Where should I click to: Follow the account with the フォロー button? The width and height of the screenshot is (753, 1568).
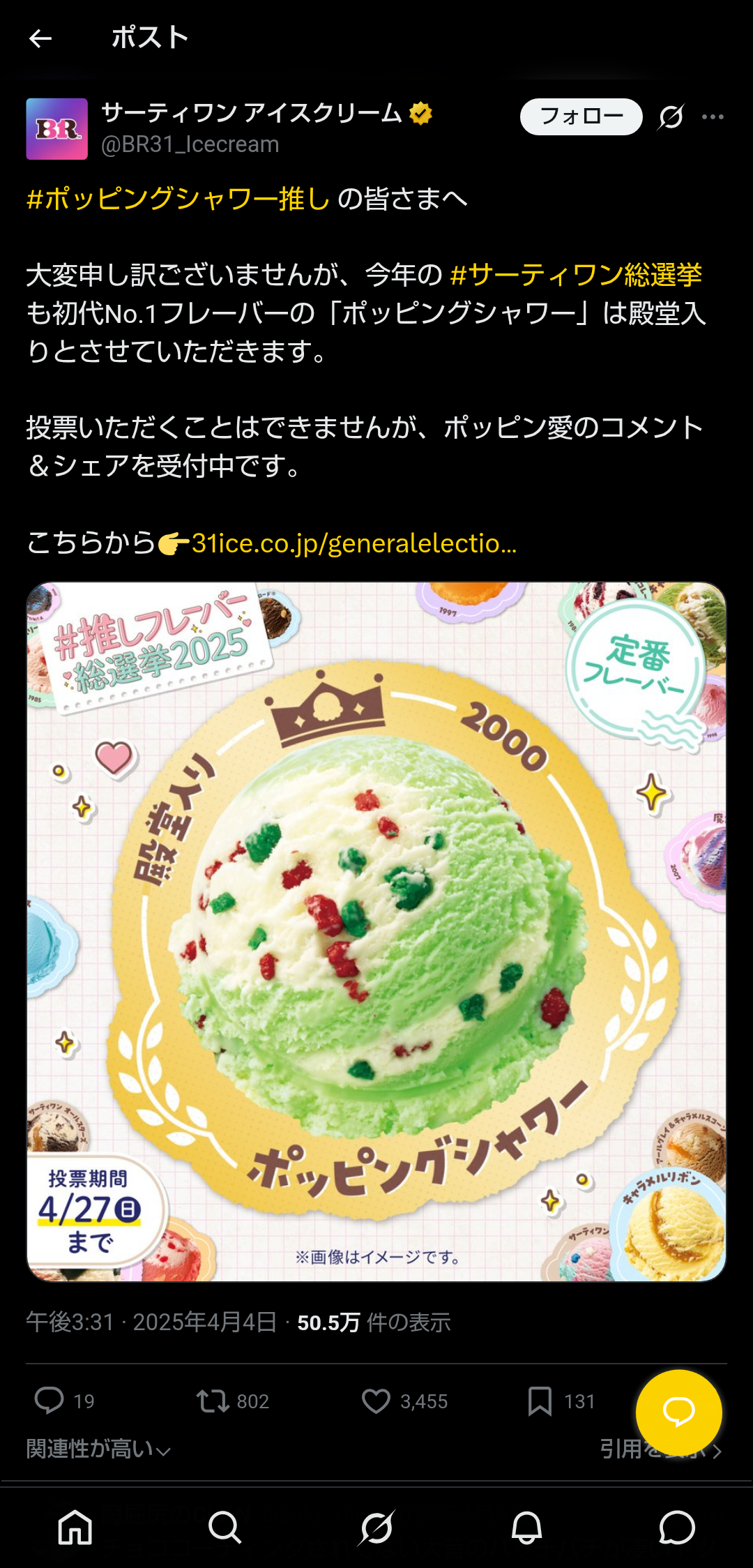[581, 116]
